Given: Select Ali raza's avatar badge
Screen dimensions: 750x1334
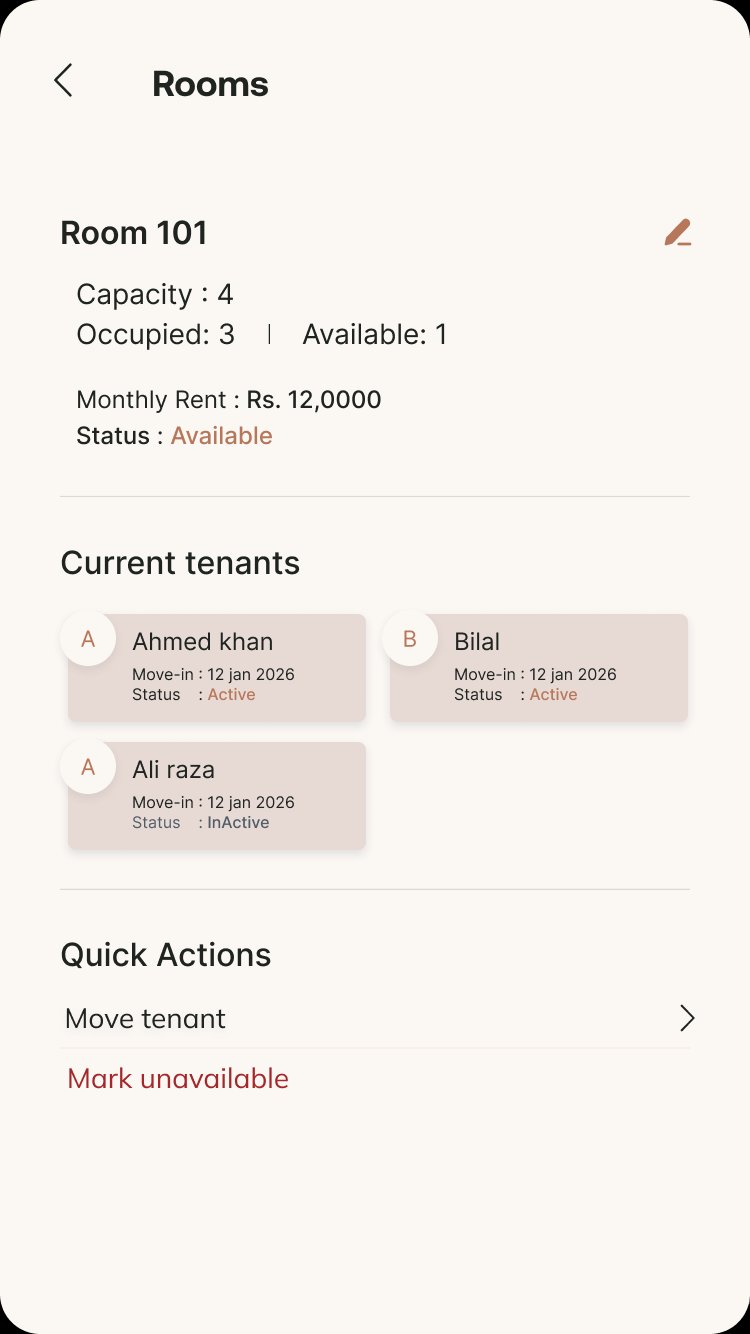Looking at the screenshot, I should click(87, 766).
